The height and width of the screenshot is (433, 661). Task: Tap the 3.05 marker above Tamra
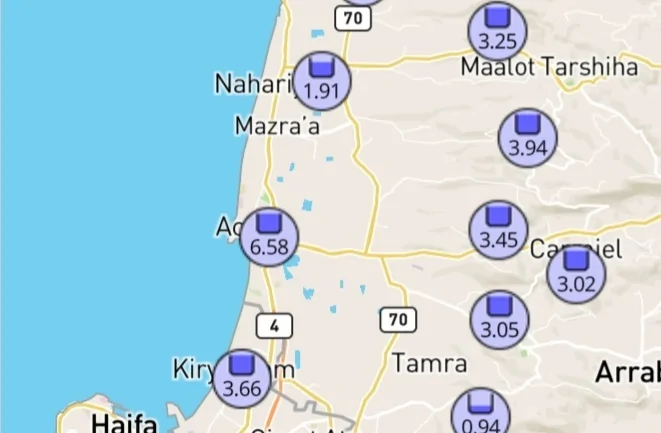pos(499,319)
